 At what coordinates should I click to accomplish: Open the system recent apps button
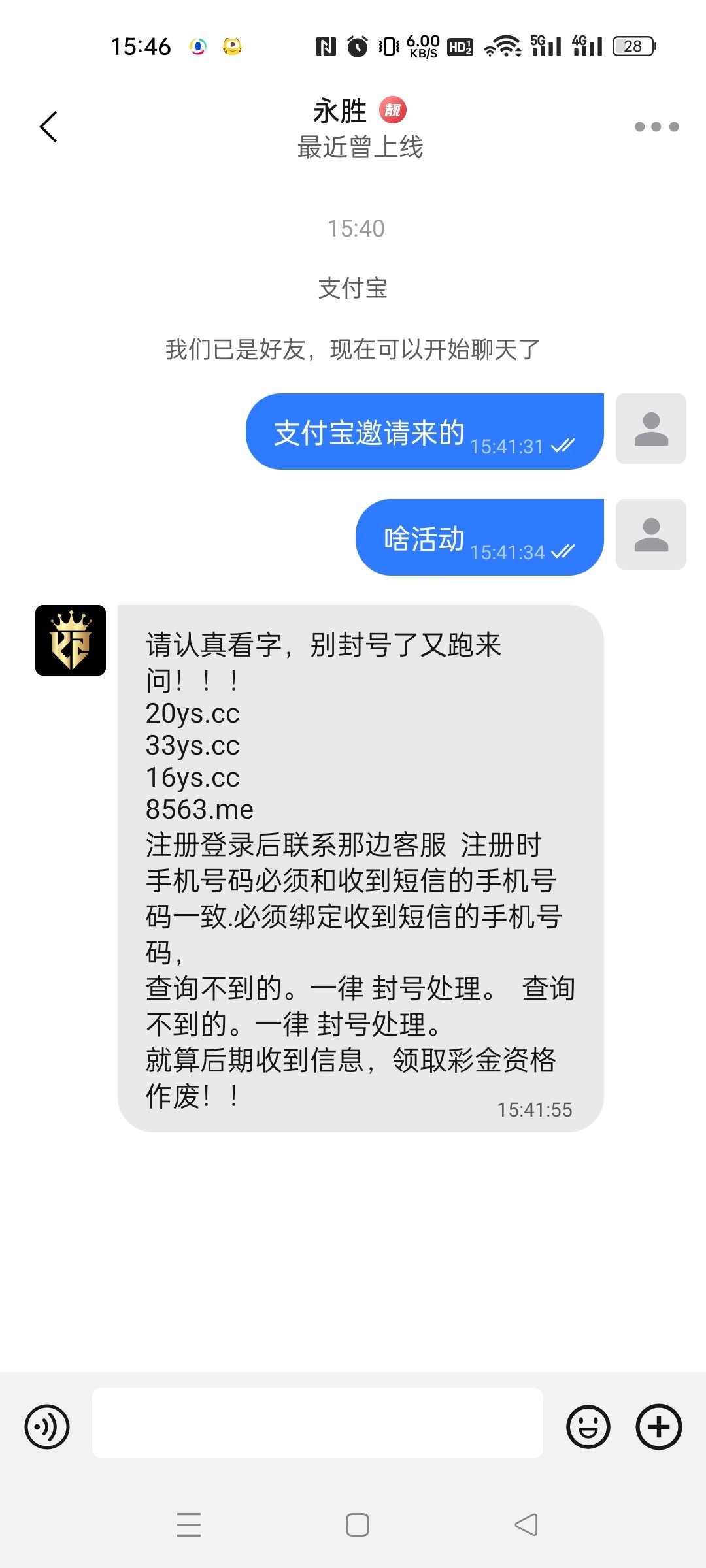click(x=189, y=1525)
